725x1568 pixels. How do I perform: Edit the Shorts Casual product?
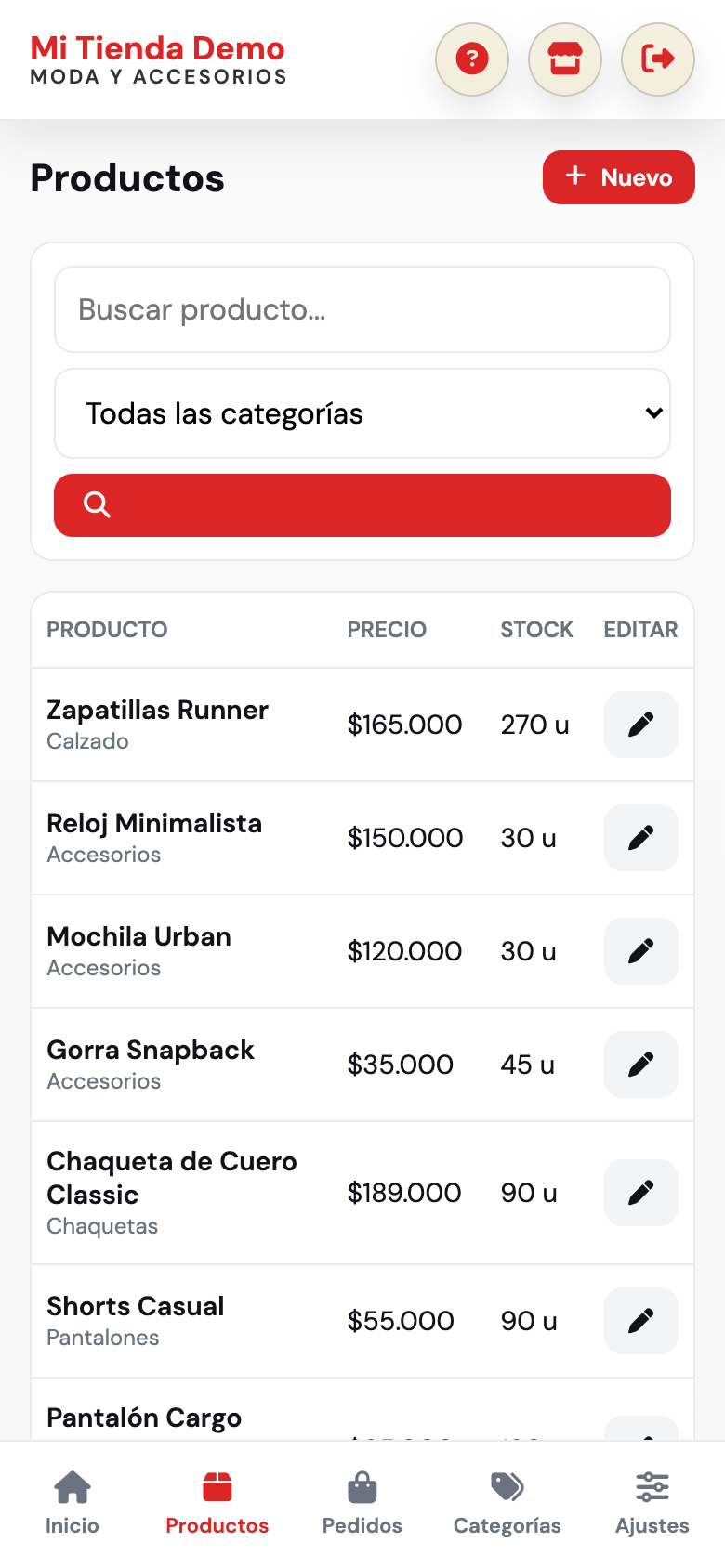(640, 1320)
